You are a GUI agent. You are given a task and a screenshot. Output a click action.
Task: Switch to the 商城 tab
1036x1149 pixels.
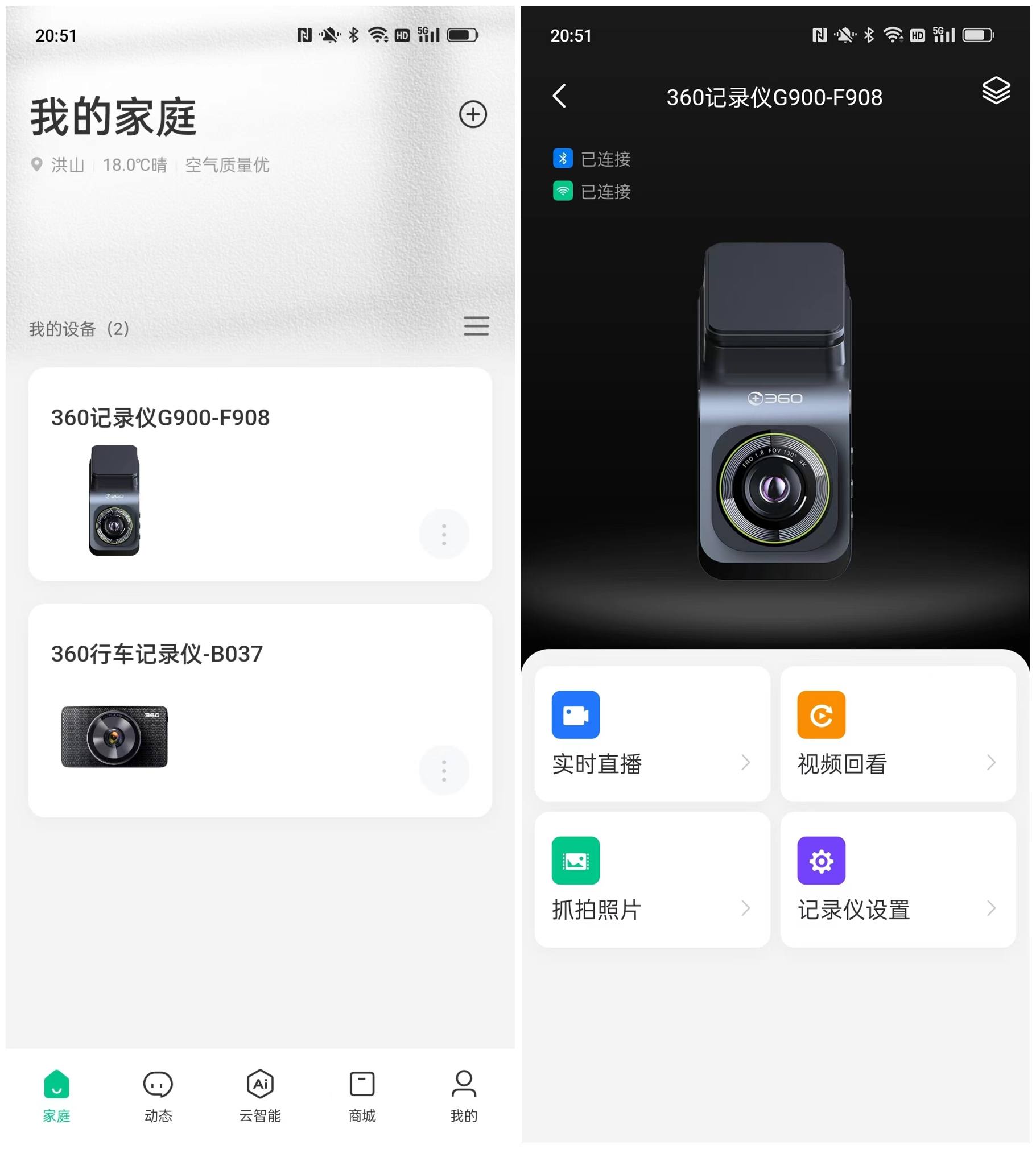tap(362, 1094)
